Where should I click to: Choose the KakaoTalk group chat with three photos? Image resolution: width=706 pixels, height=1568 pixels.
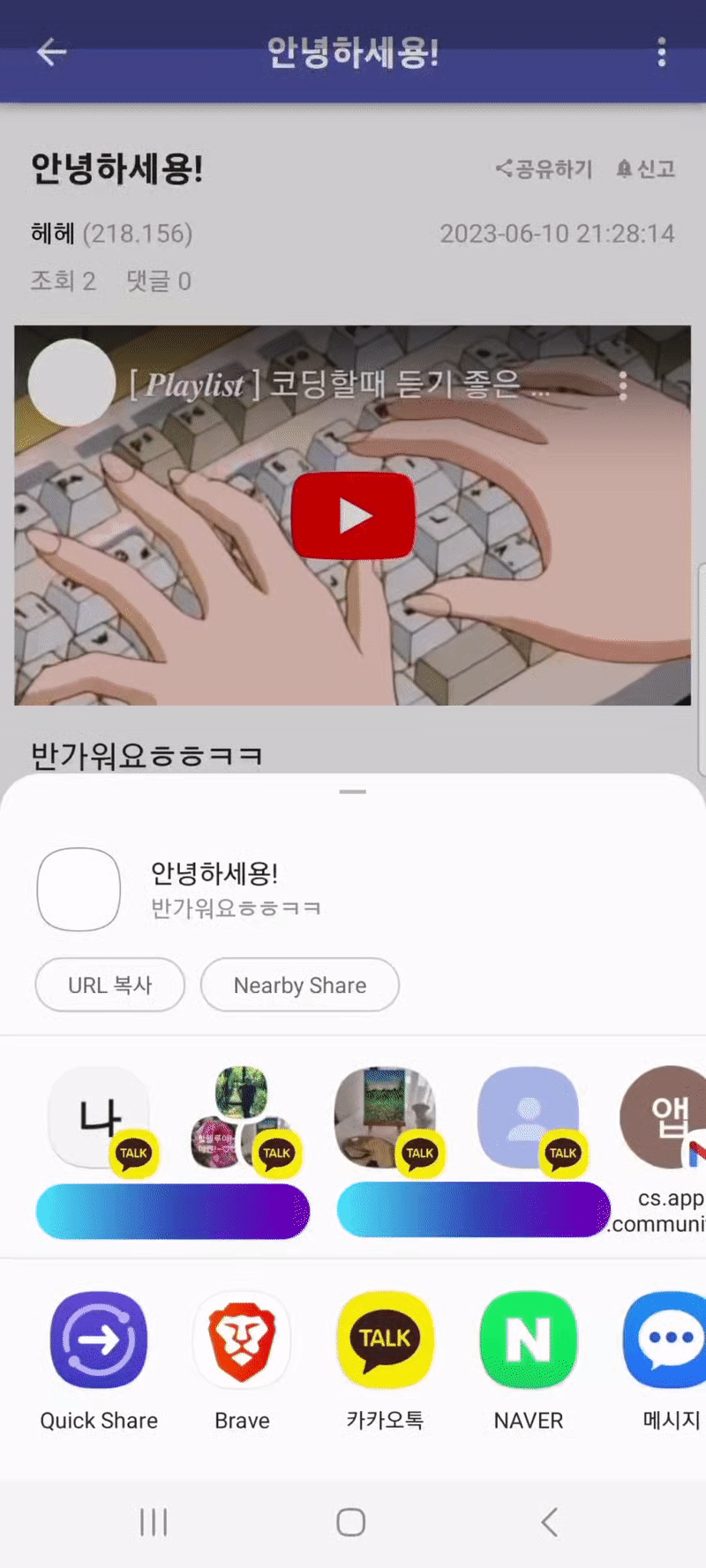coord(242,1118)
